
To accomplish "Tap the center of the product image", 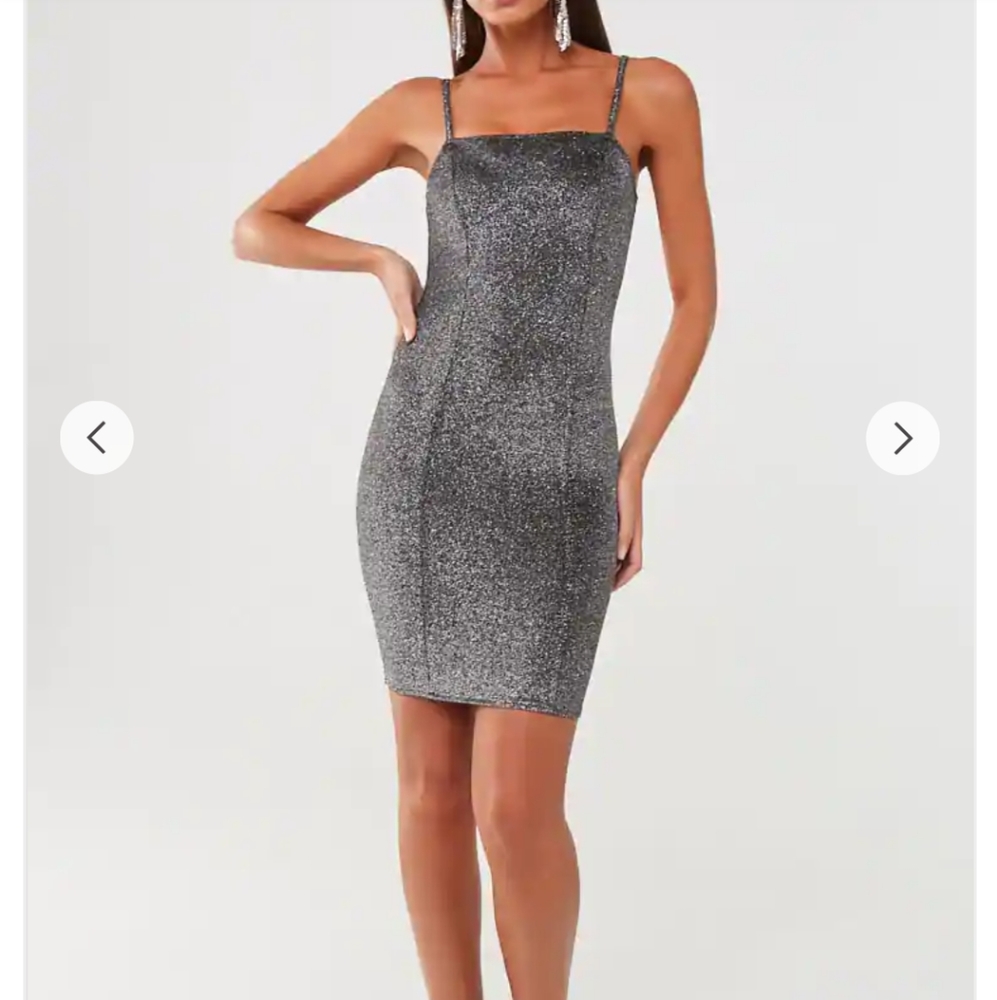I will pyautogui.click(x=498, y=500).
